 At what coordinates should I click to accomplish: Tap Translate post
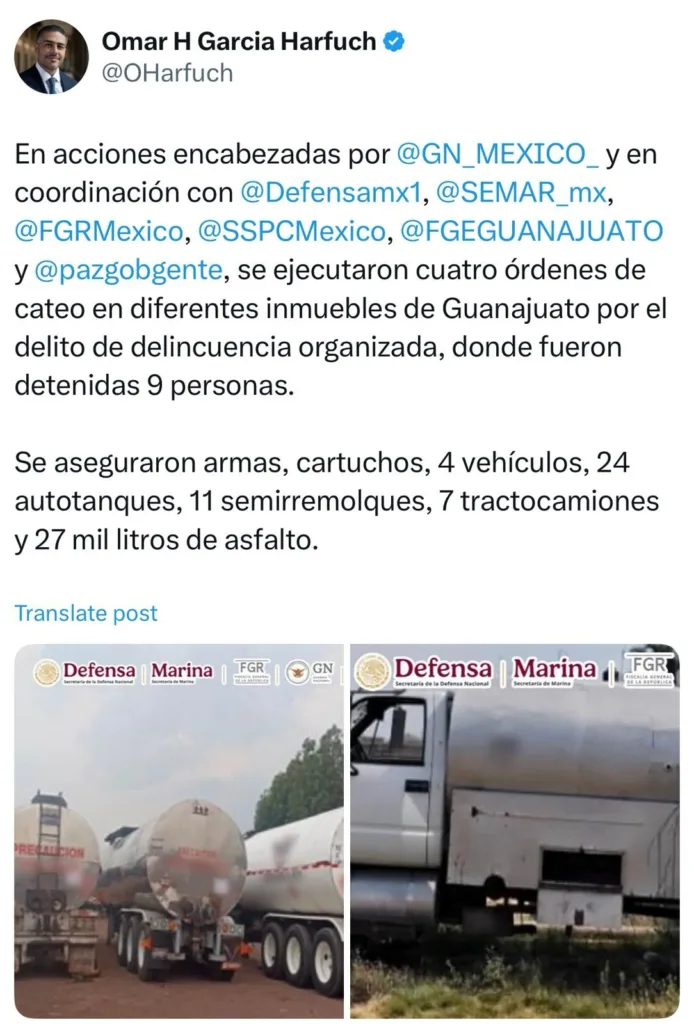click(86, 613)
